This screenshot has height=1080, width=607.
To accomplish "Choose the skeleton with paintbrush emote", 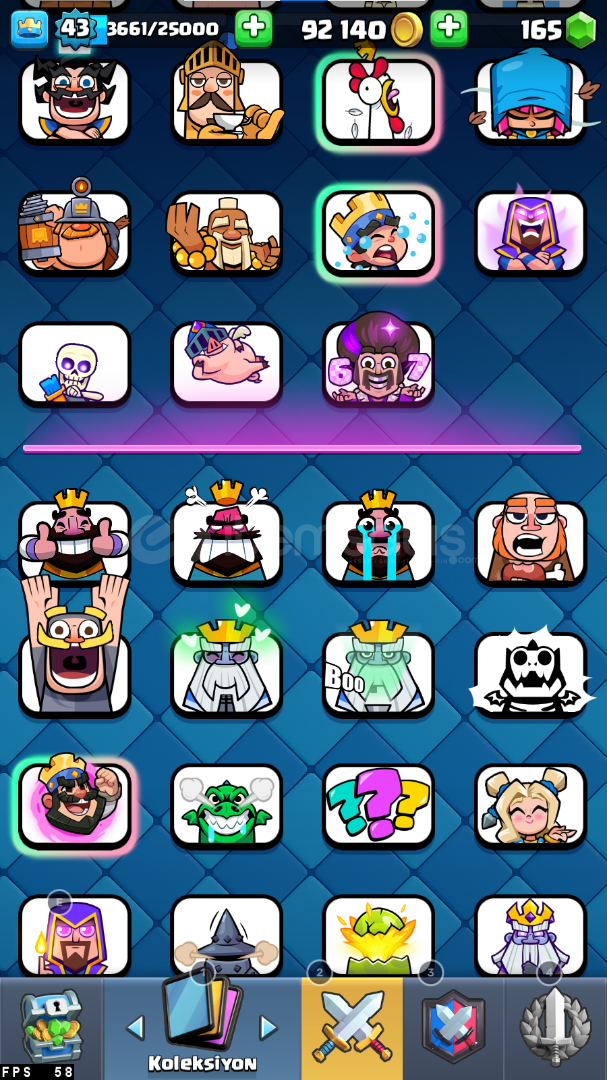I will [x=75, y=364].
